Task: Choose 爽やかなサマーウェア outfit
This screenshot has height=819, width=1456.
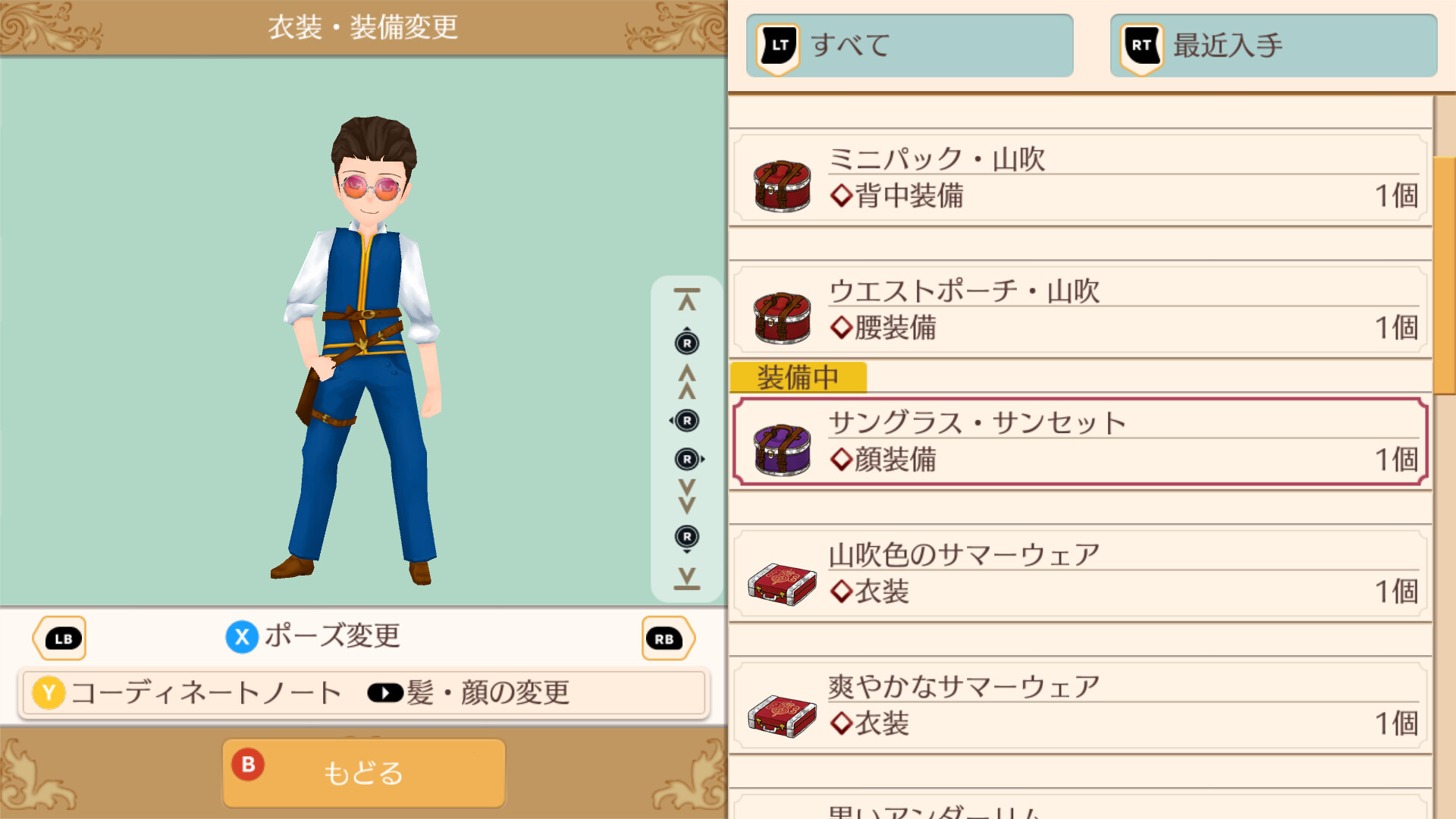Action: click(1081, 706)
